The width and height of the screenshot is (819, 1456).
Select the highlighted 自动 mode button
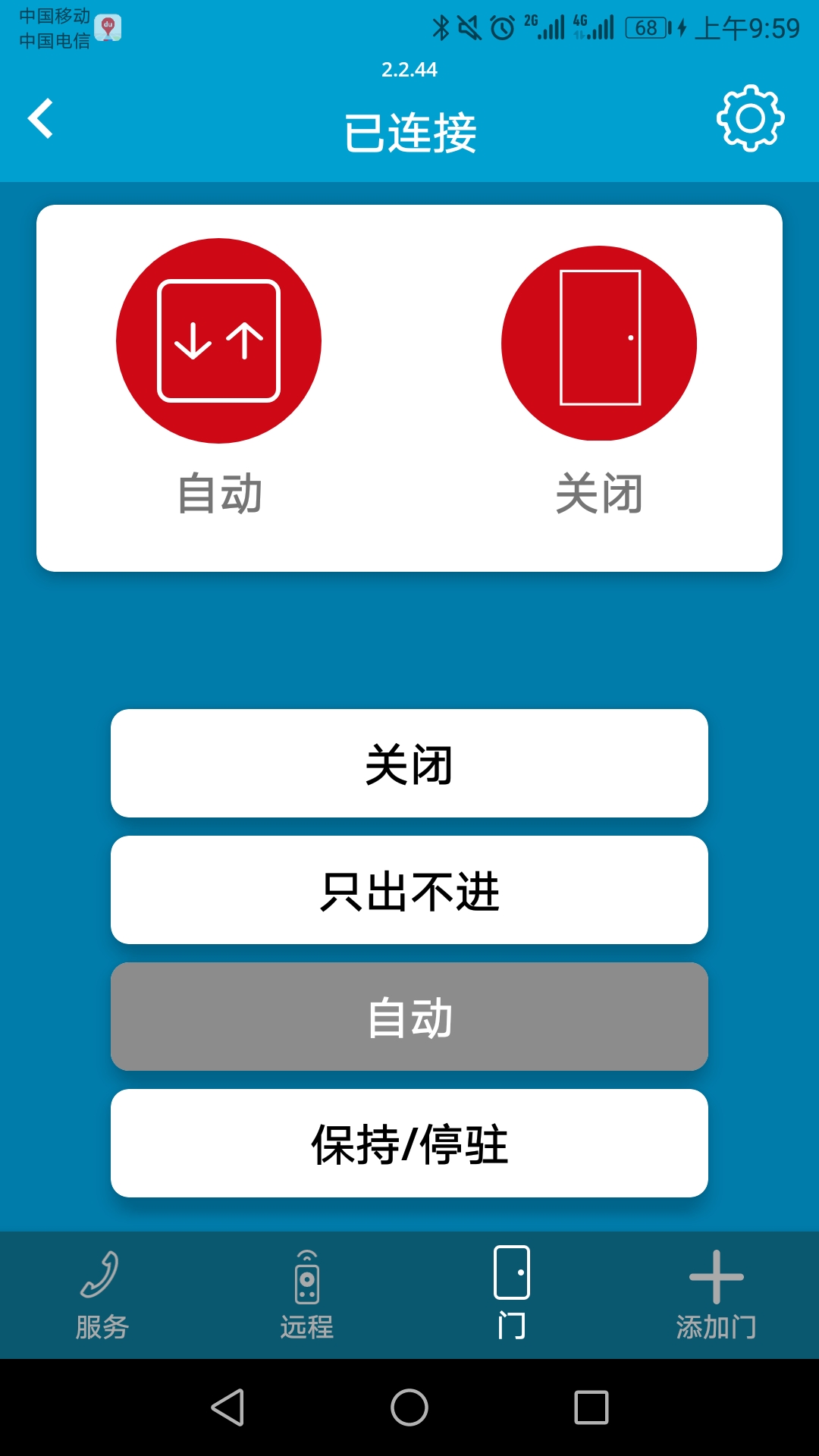point(409,1017)
